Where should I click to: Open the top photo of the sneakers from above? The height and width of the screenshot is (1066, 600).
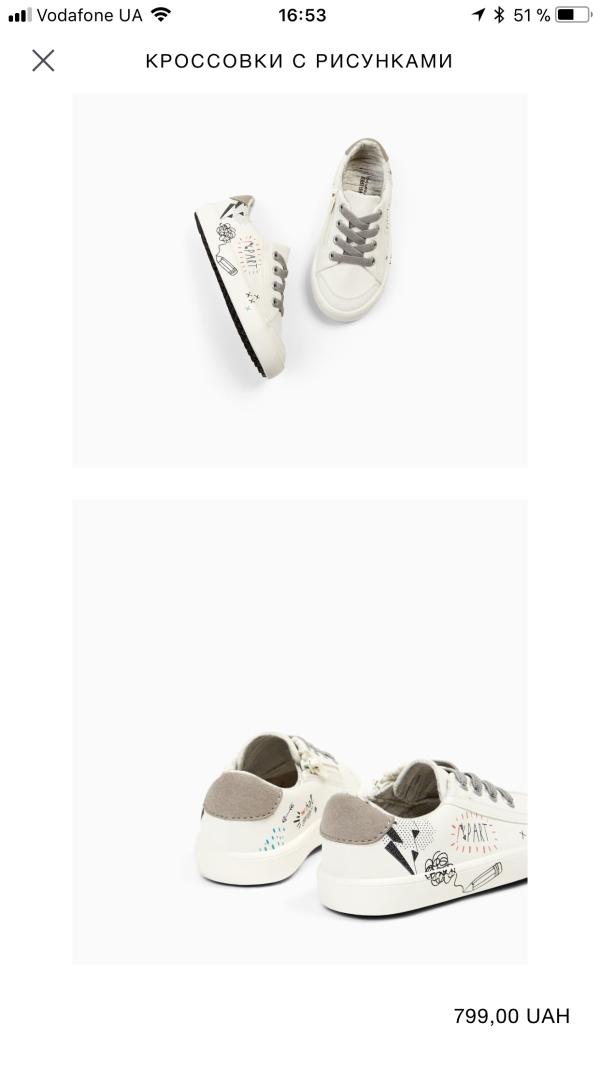pos(300,280)
